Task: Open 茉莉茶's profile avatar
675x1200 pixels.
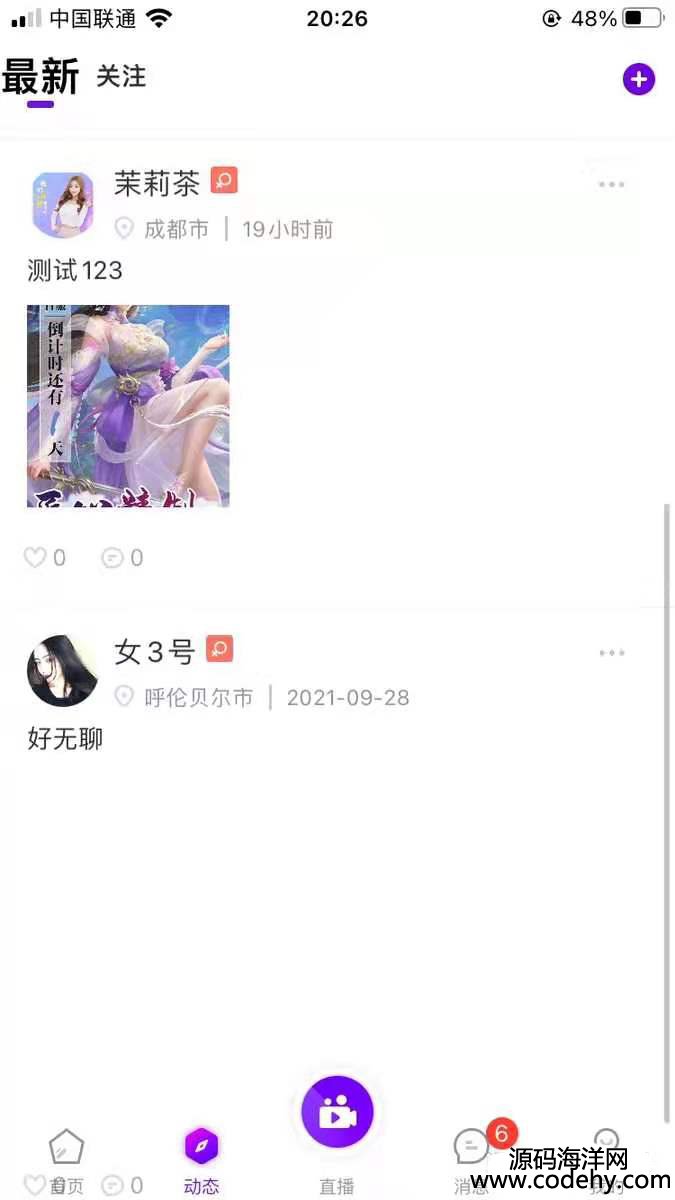Action: (x=63, y=204)
